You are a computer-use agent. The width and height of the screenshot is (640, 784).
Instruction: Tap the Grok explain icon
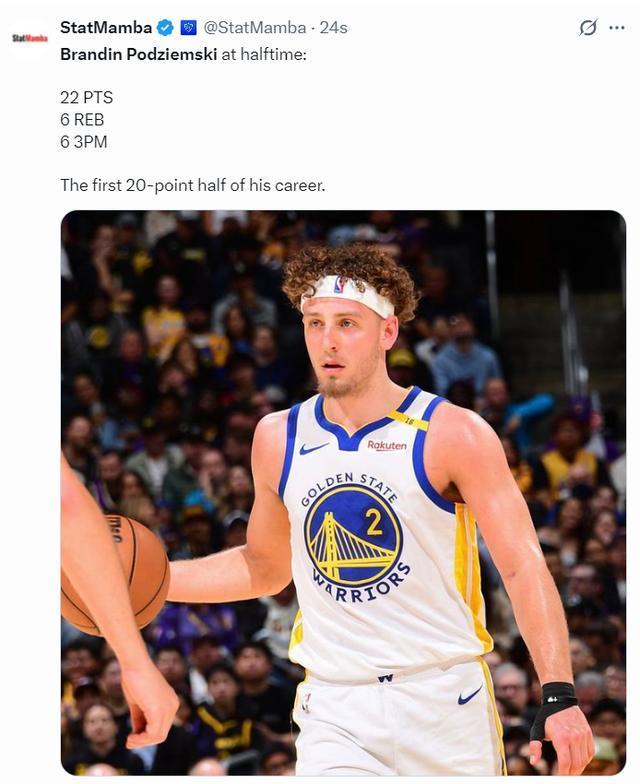588,28
